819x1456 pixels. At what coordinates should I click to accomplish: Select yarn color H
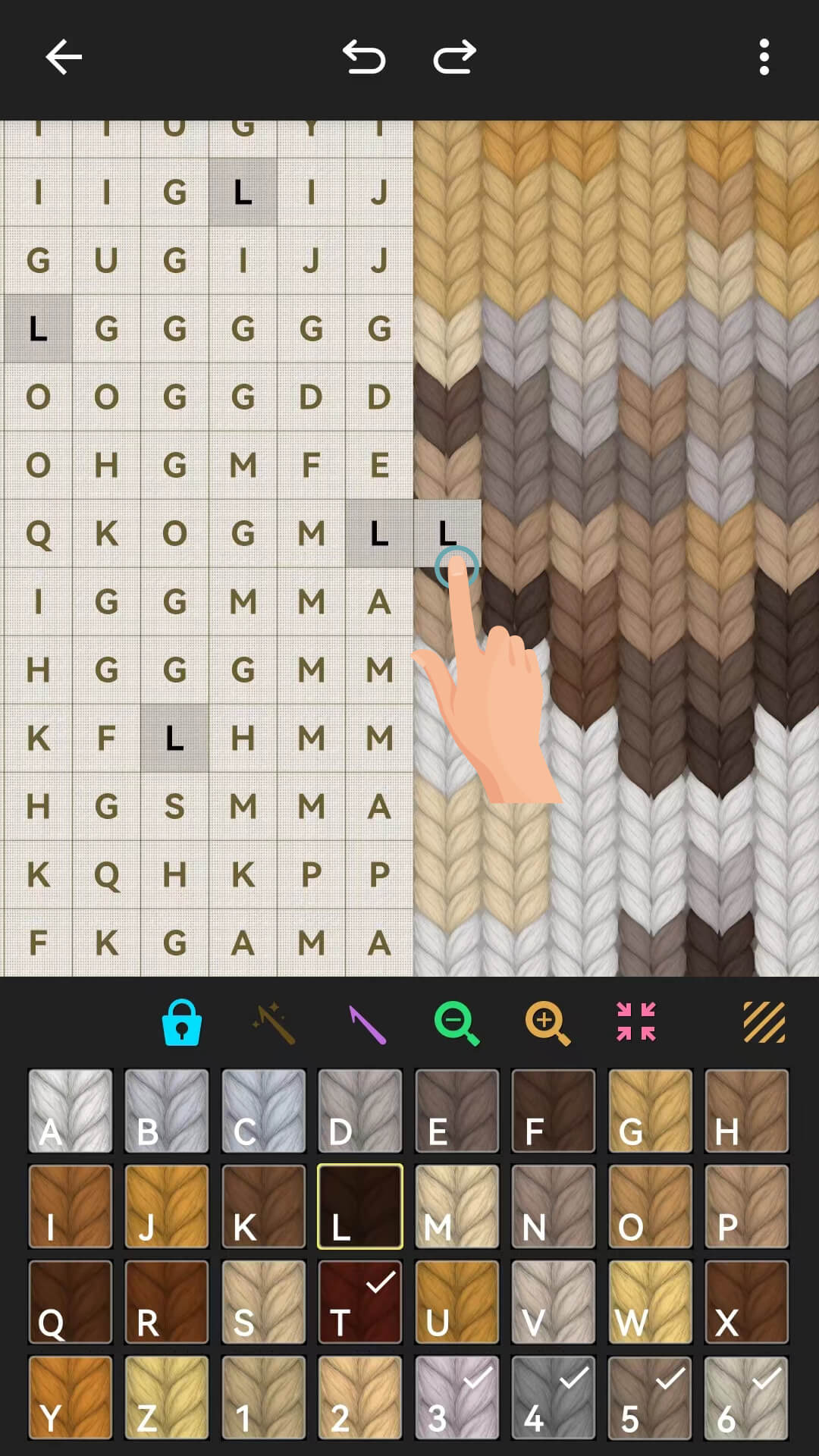(x=746, y=1111)
